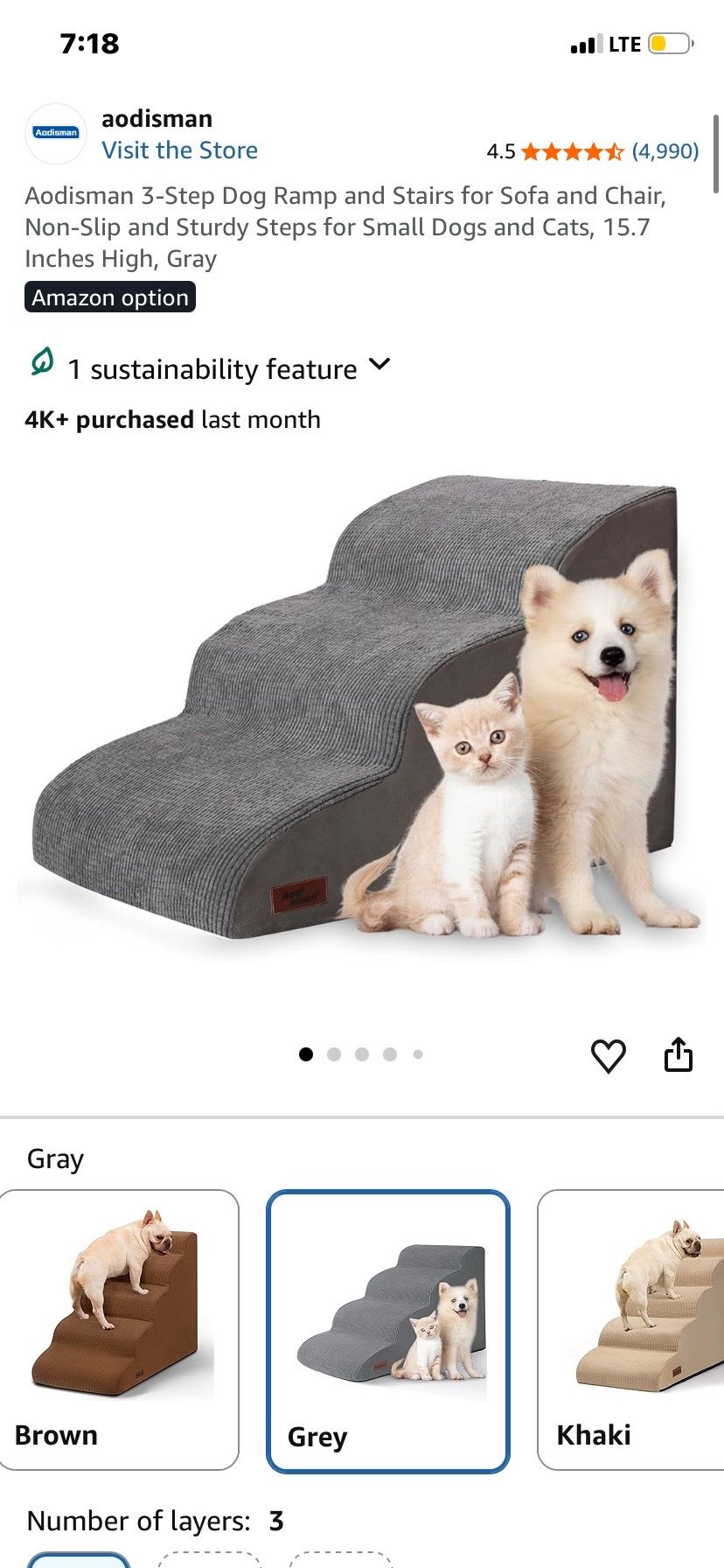Viewport: 724px width, 1568px height.
Task: Add the item to your wish list
Action: (x=609, y=1055)
